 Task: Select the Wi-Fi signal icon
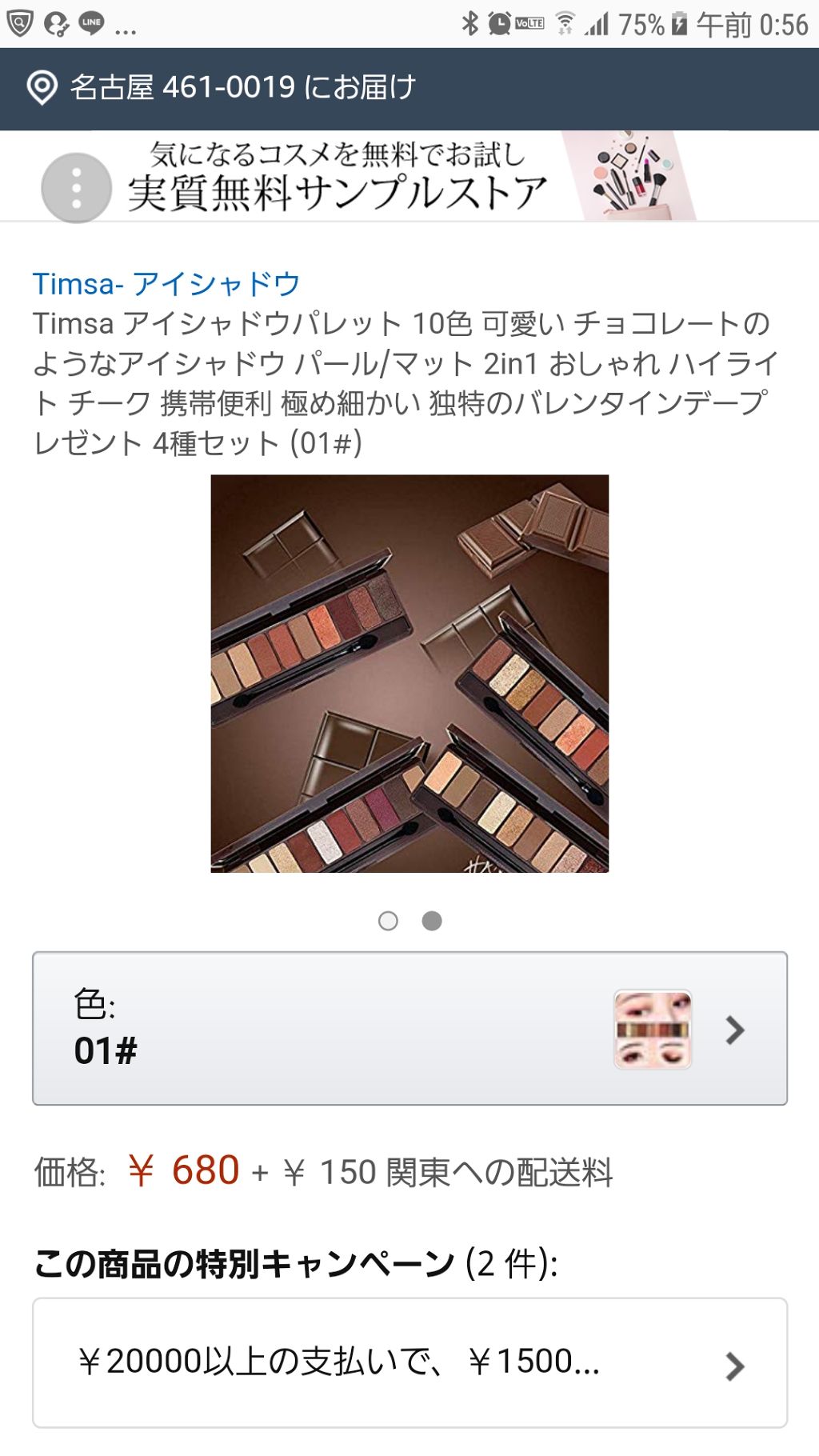click(565, 24)
